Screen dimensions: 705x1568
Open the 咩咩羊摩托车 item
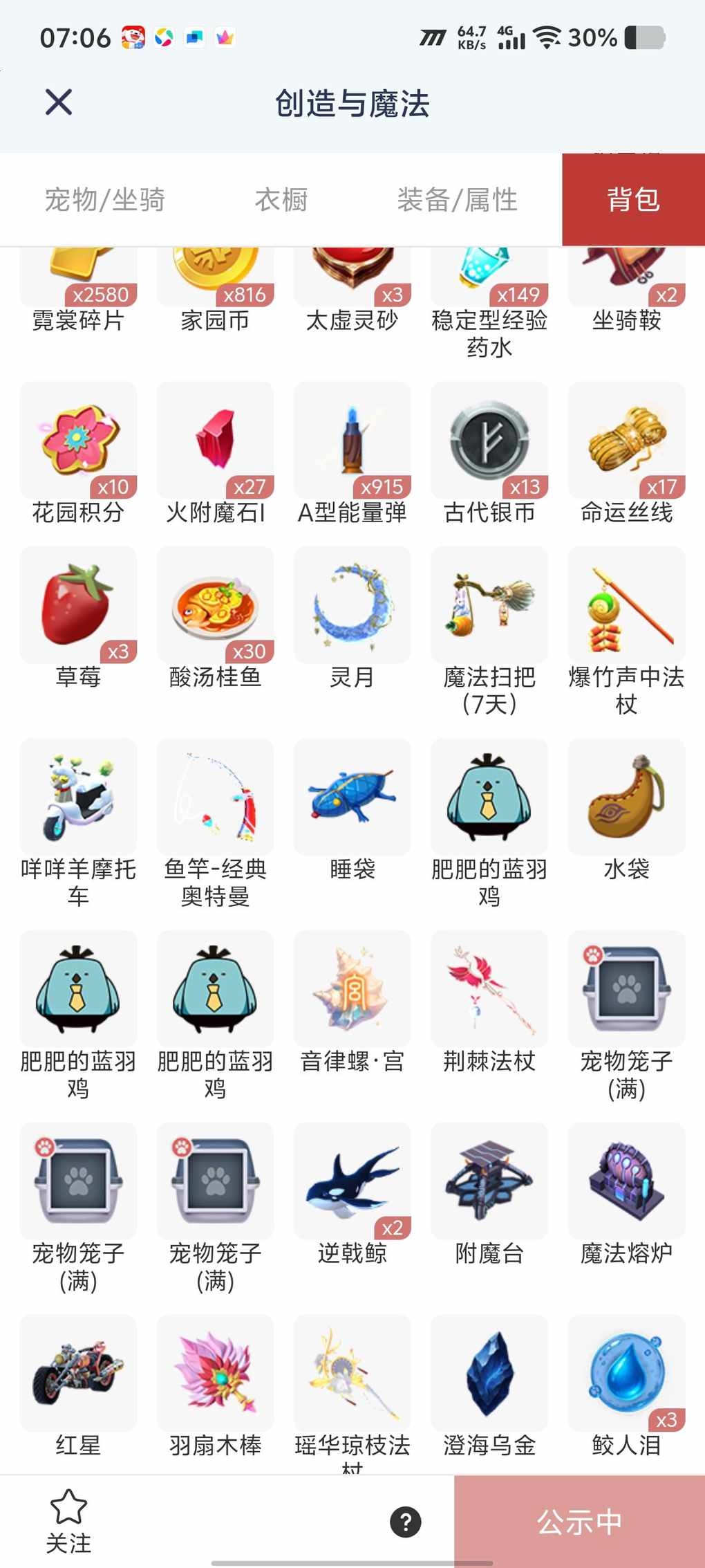point(78,797)
